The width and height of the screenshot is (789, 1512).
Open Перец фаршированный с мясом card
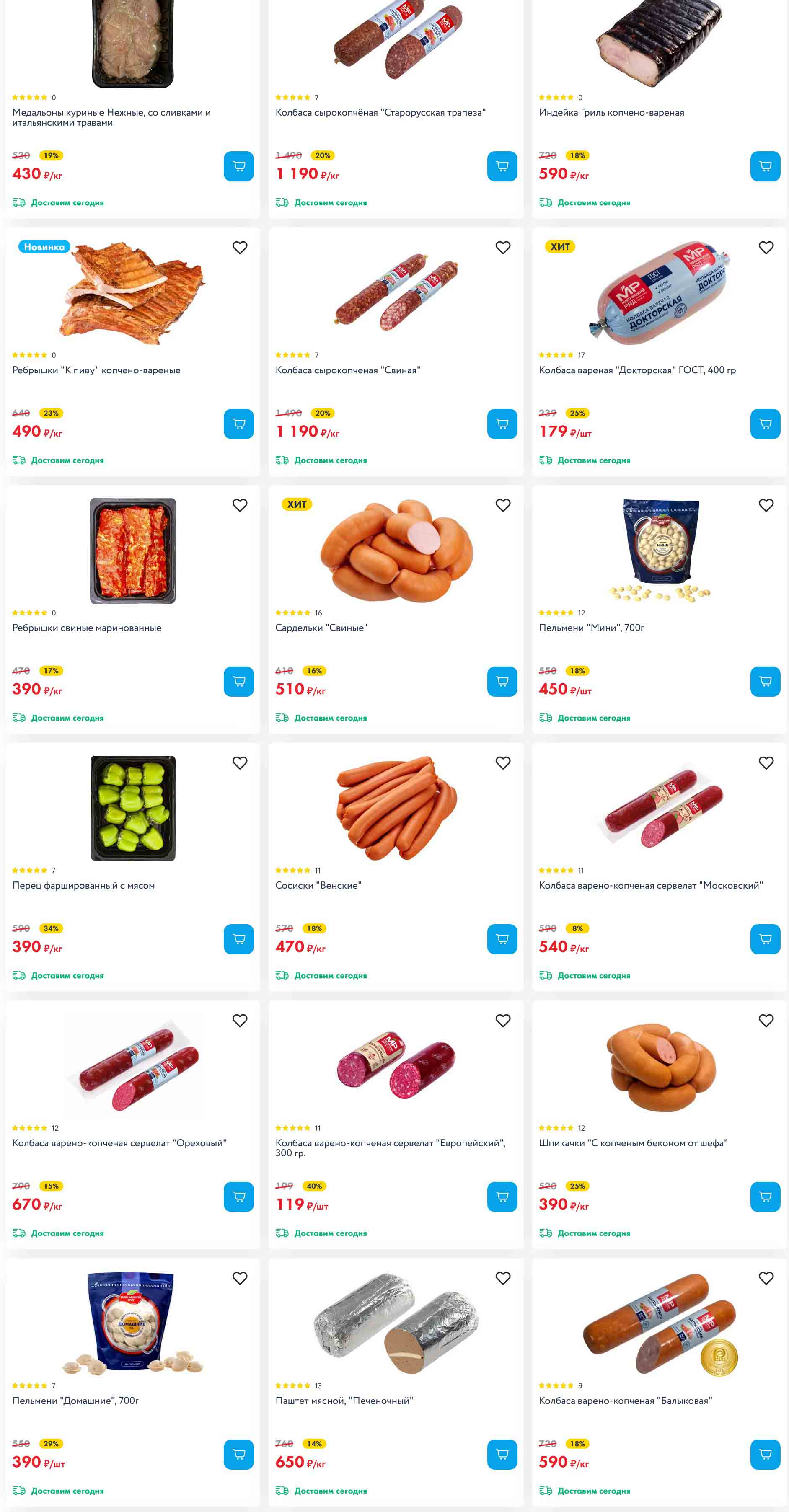(83, 885)
